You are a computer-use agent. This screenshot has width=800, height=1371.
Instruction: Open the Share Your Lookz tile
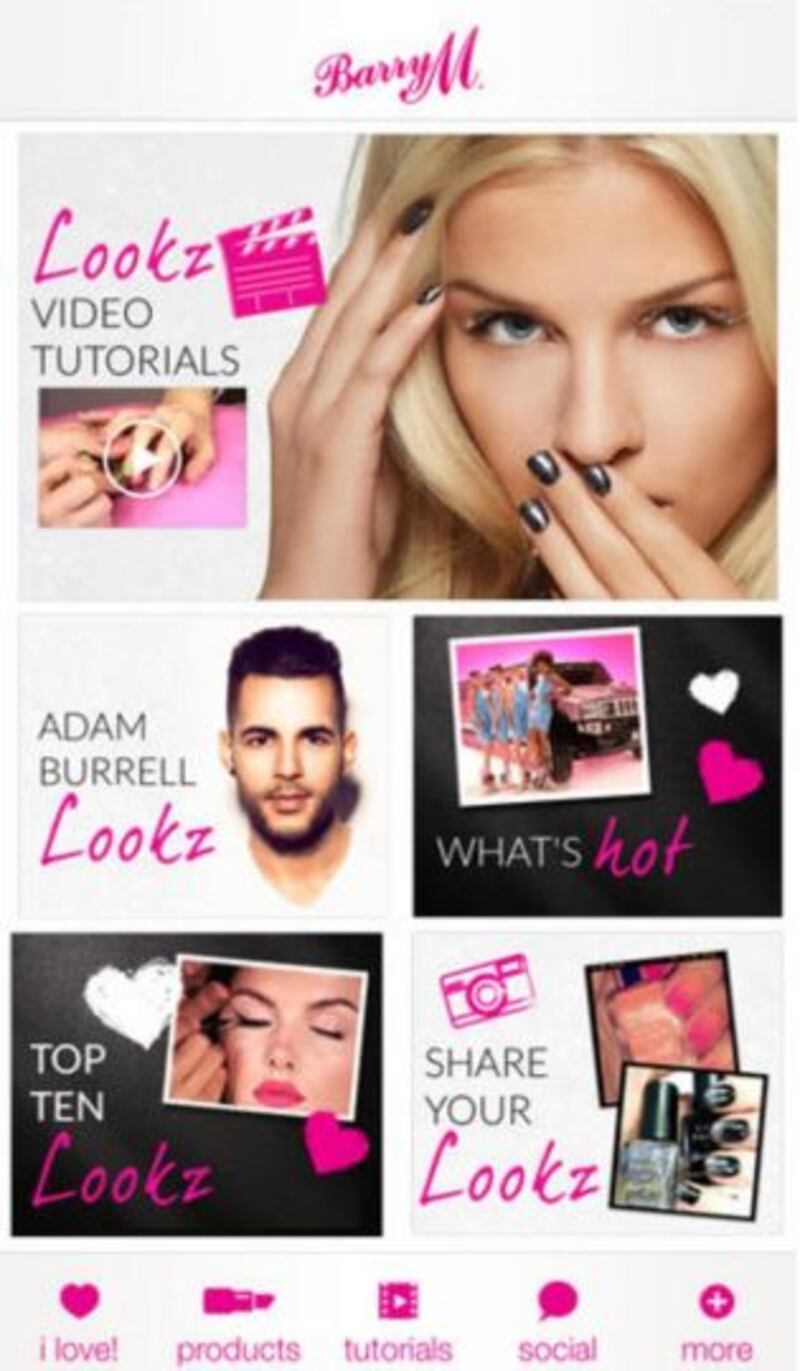pyautogui.click(x=597, y=1084)
